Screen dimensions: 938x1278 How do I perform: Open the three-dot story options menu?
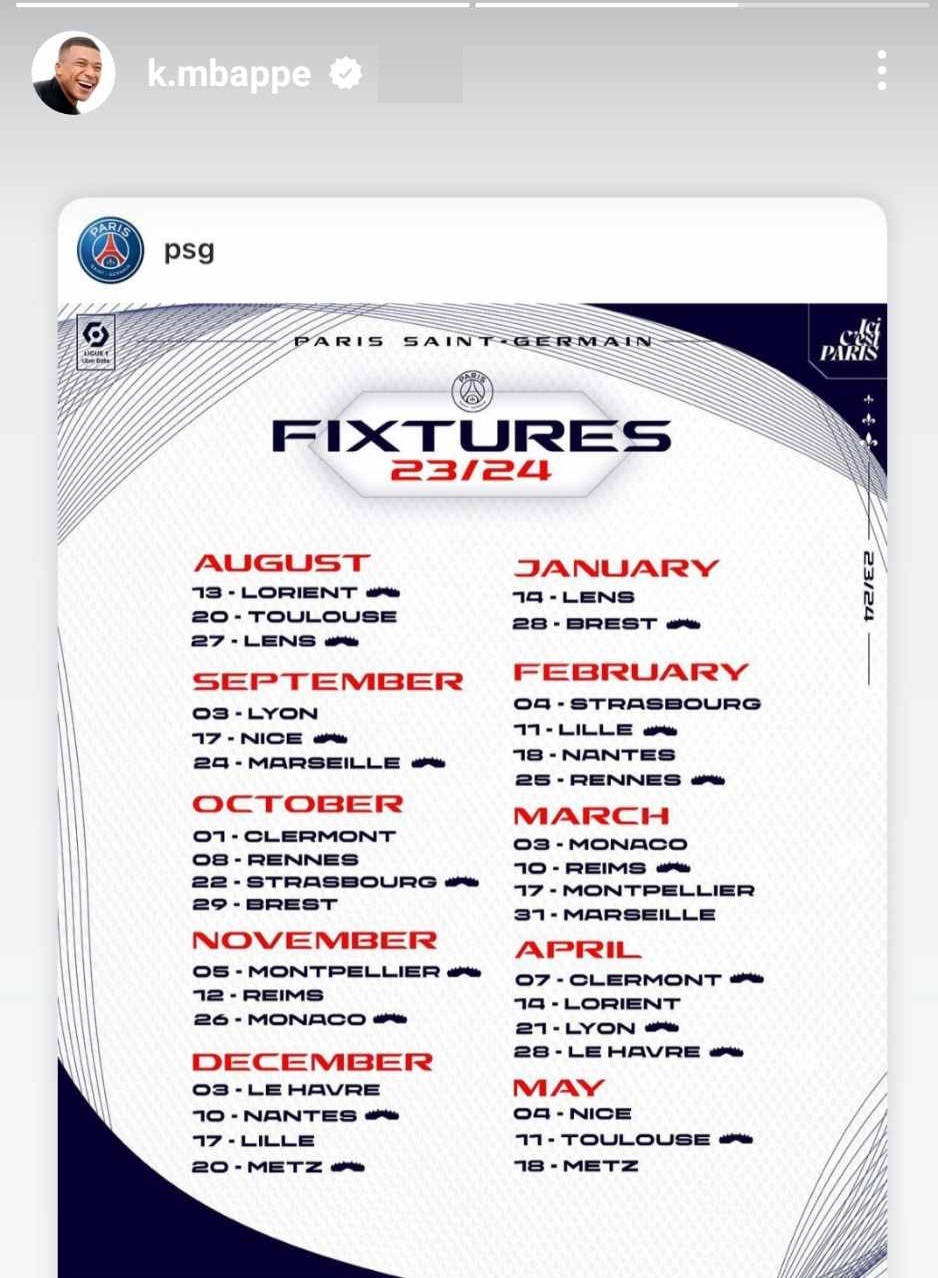(x=880, y=71)
